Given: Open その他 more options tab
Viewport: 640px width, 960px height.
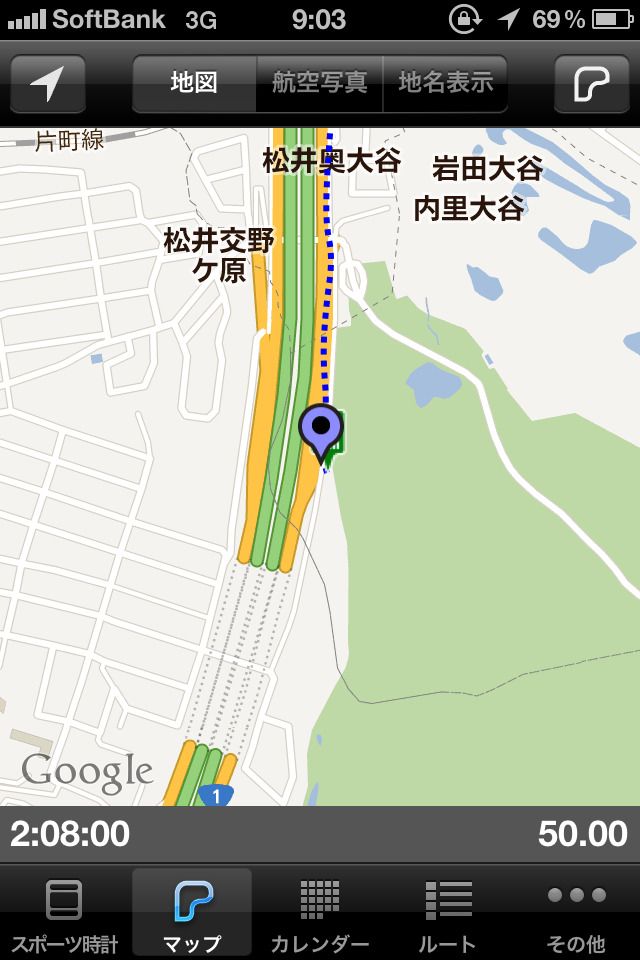Looking at the screenshot, I should 576,913.
